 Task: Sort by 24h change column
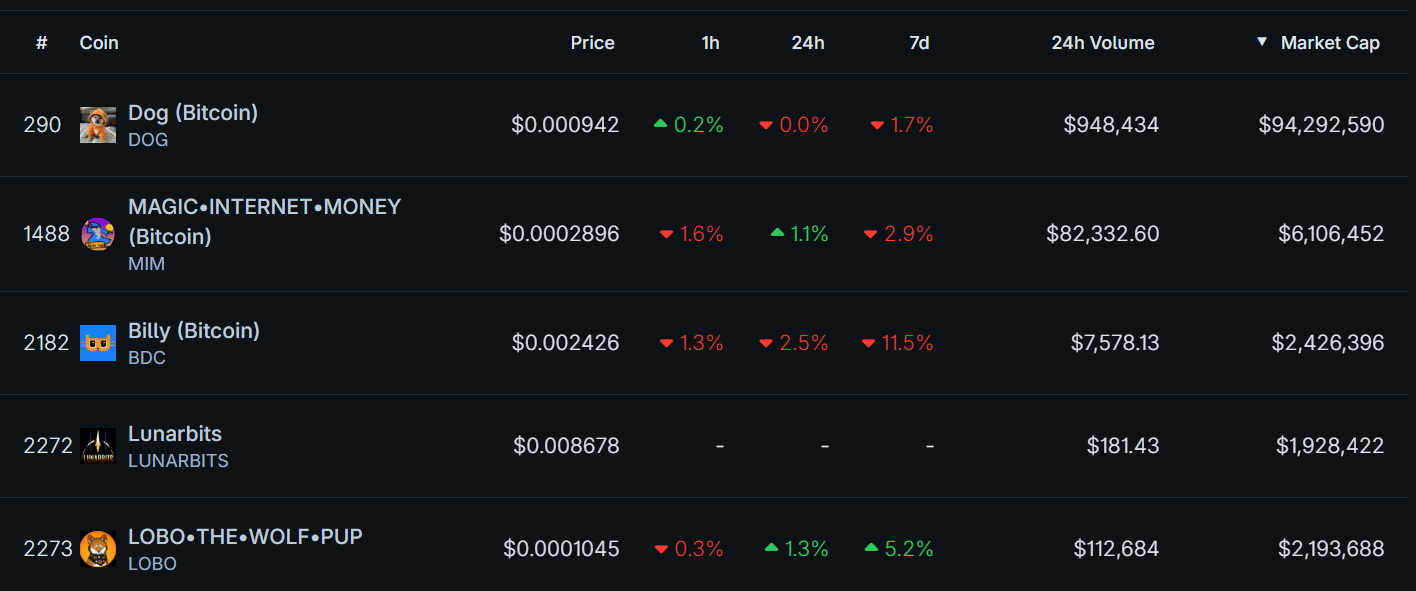click(807, 43)
